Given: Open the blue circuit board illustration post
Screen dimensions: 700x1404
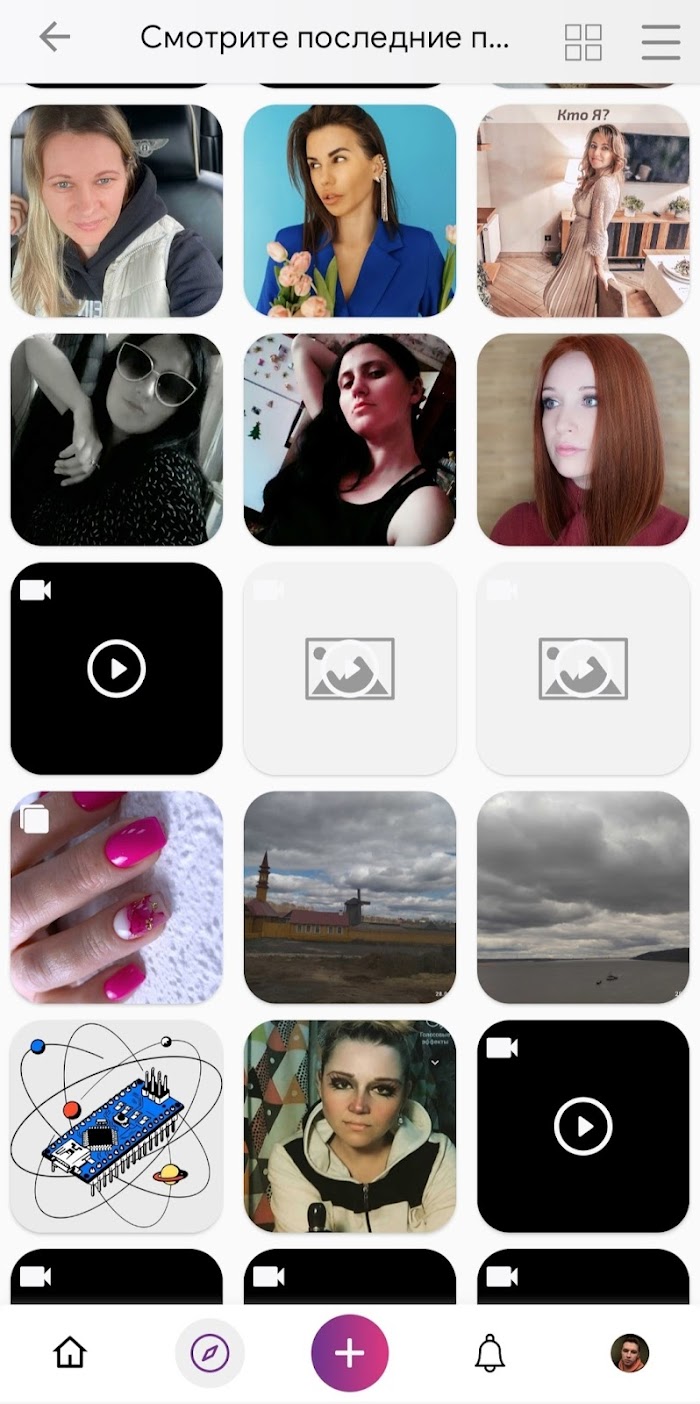Looking at the screenshot, I should pos(117,1126).
